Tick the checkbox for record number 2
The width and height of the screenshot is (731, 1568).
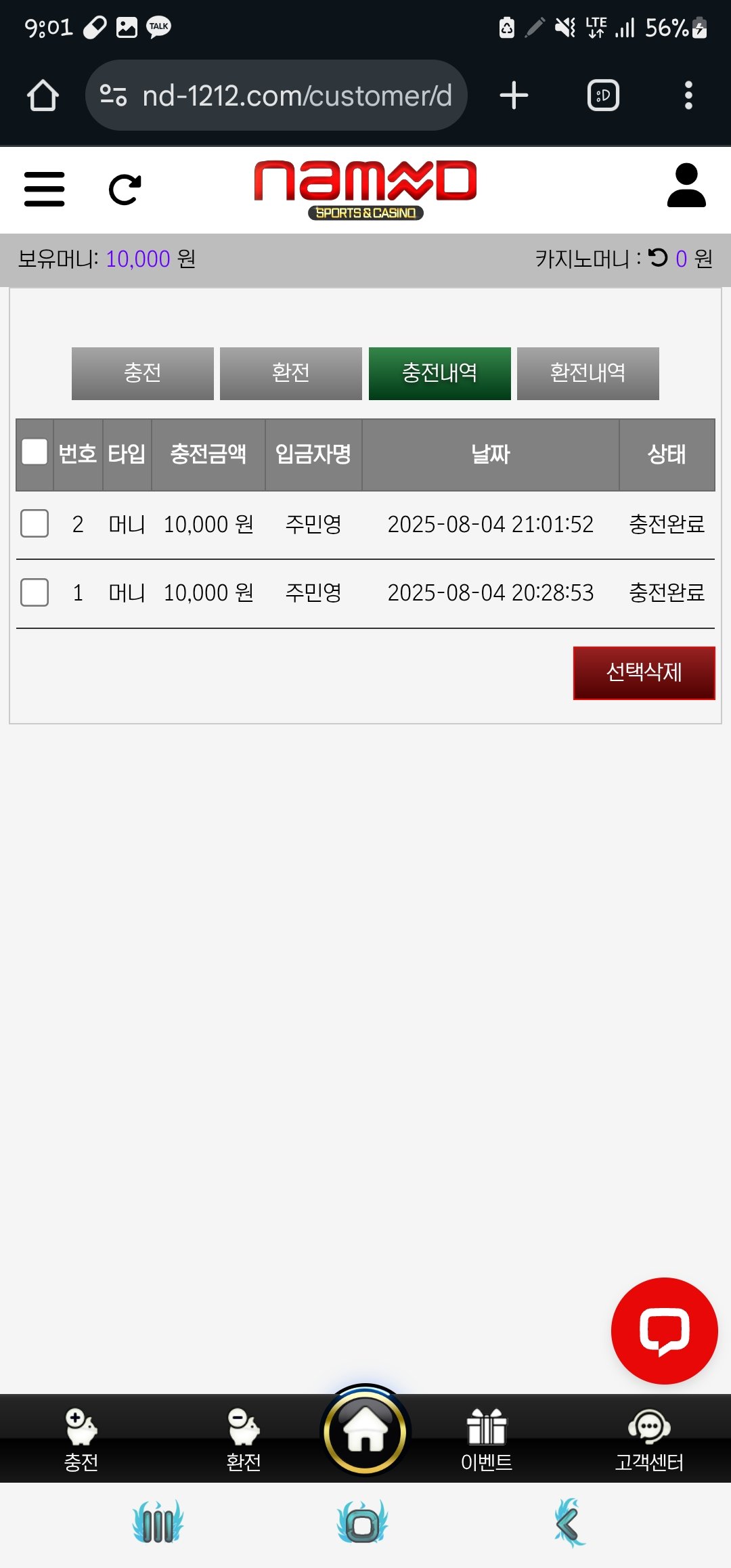[x=35, y=523]
